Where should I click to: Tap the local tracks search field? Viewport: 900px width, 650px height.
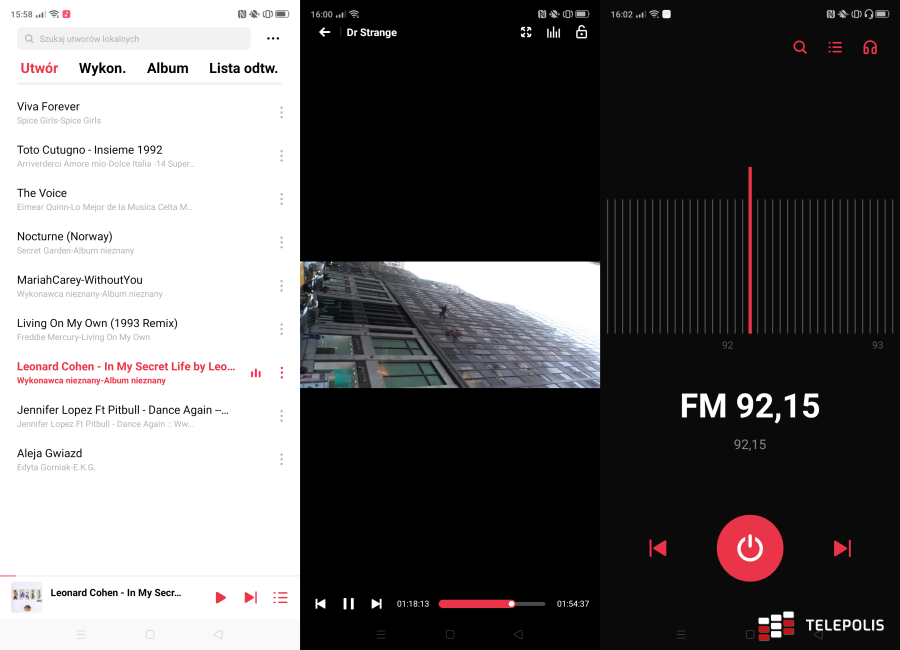point(135,39)
